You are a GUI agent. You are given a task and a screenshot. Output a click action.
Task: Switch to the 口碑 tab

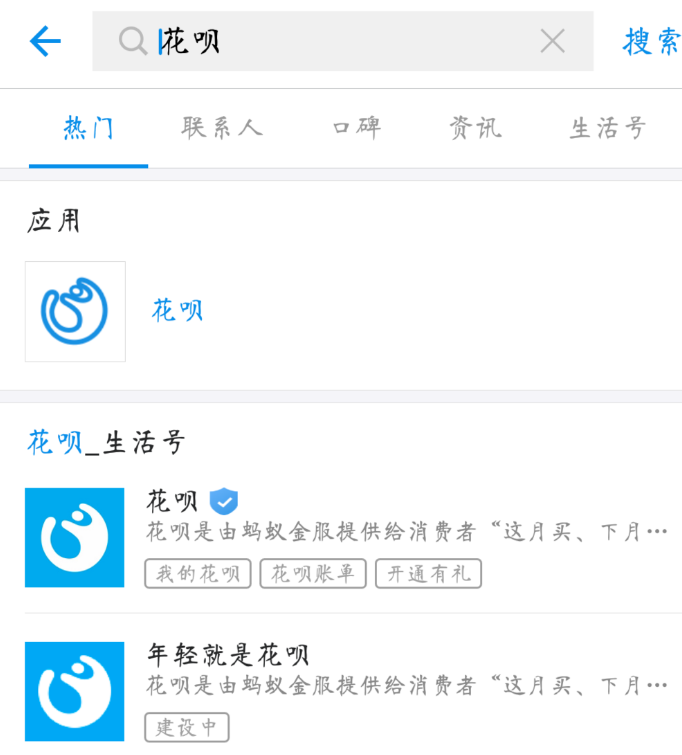(357, 128)
